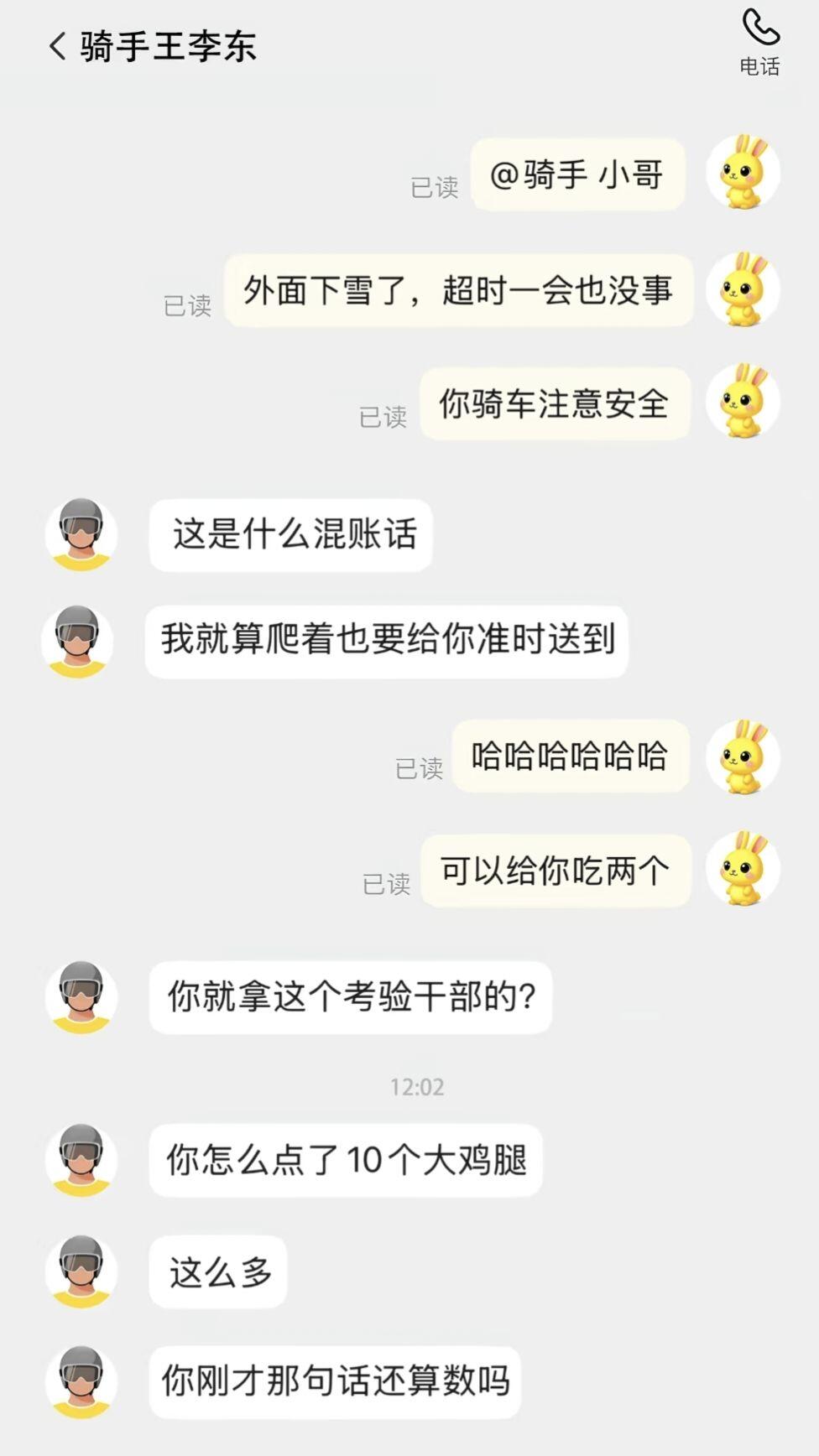Image resolution: width=819 pixels, height=1456 pixels.
Task: Tap the rider avatar by 你怎么点了10个大鸡腿
Action: (80, 1159)
